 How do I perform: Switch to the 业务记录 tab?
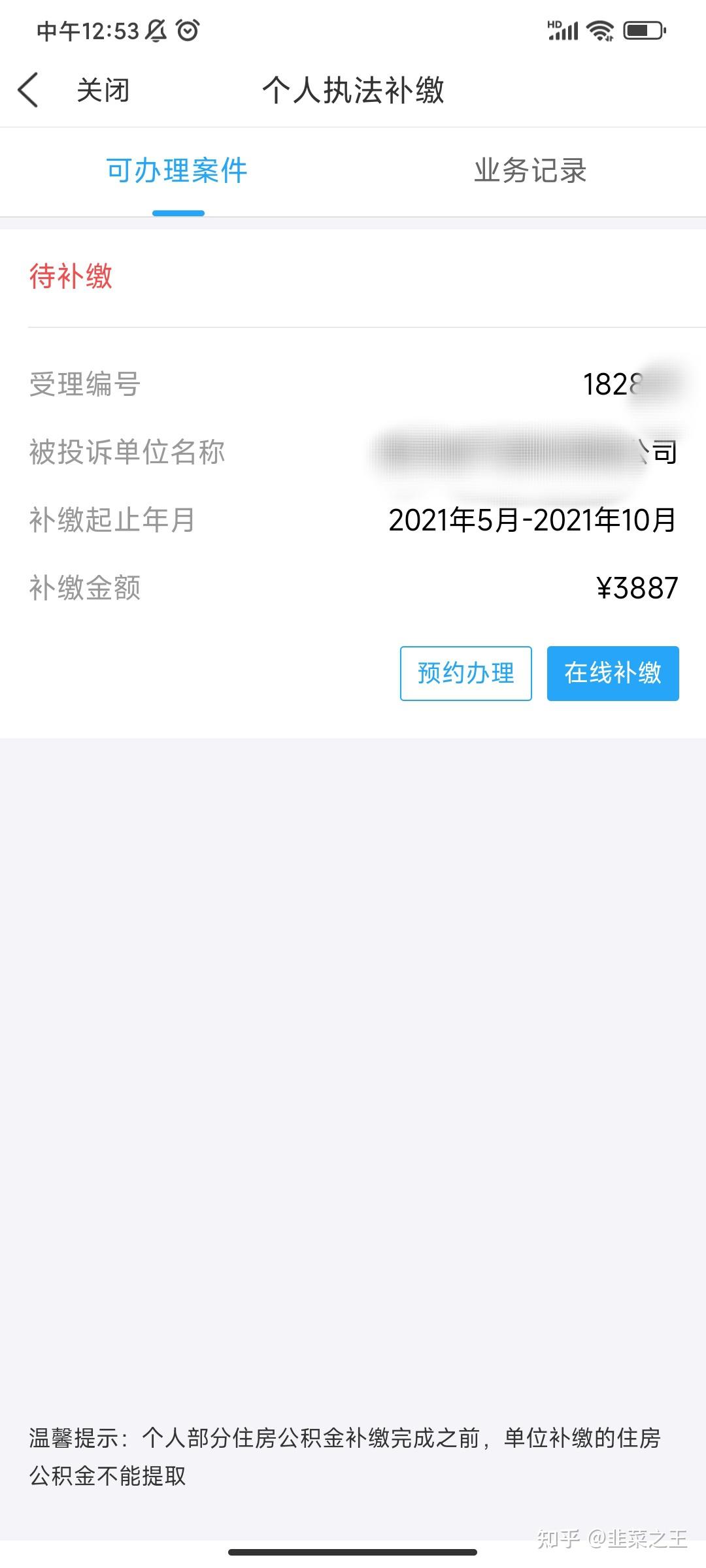[529, 171]
